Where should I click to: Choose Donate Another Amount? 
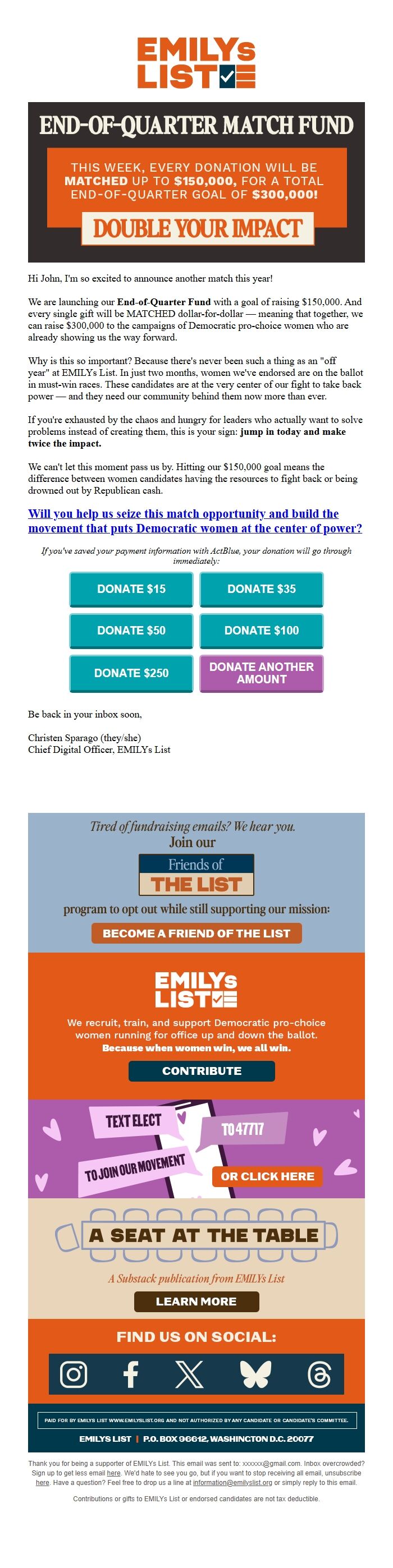(262, 673)
